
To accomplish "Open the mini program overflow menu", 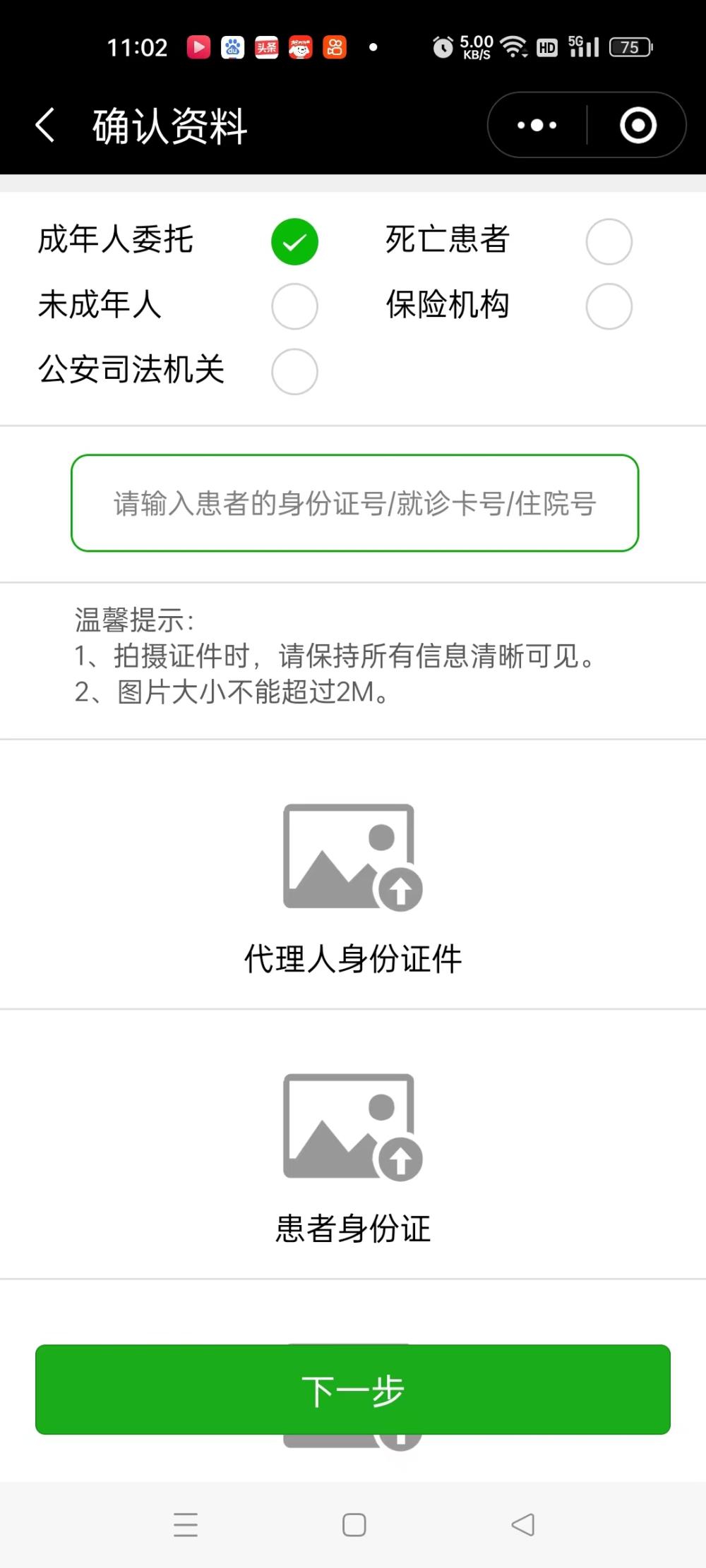I will click(537, 126).
